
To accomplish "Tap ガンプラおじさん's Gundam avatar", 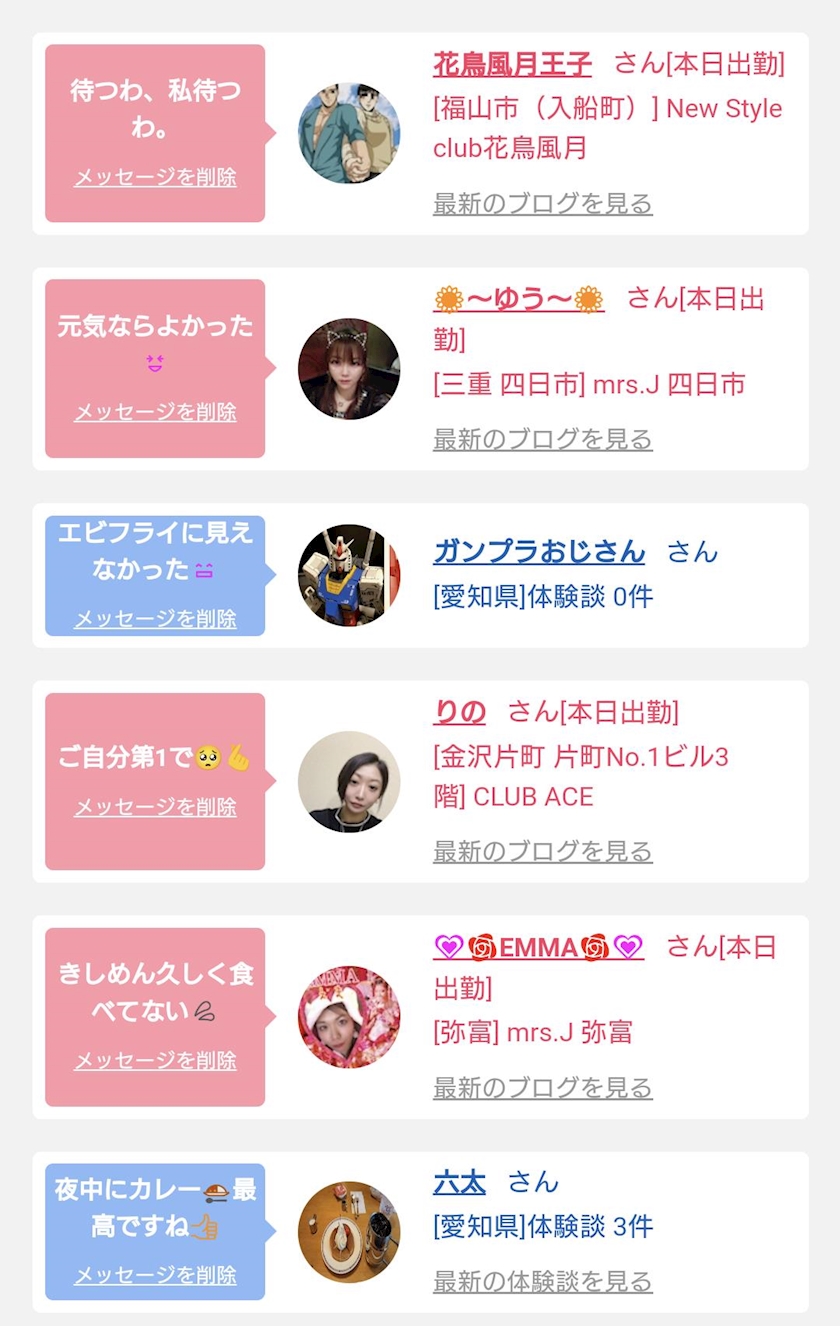I will [x=349, y=575].
